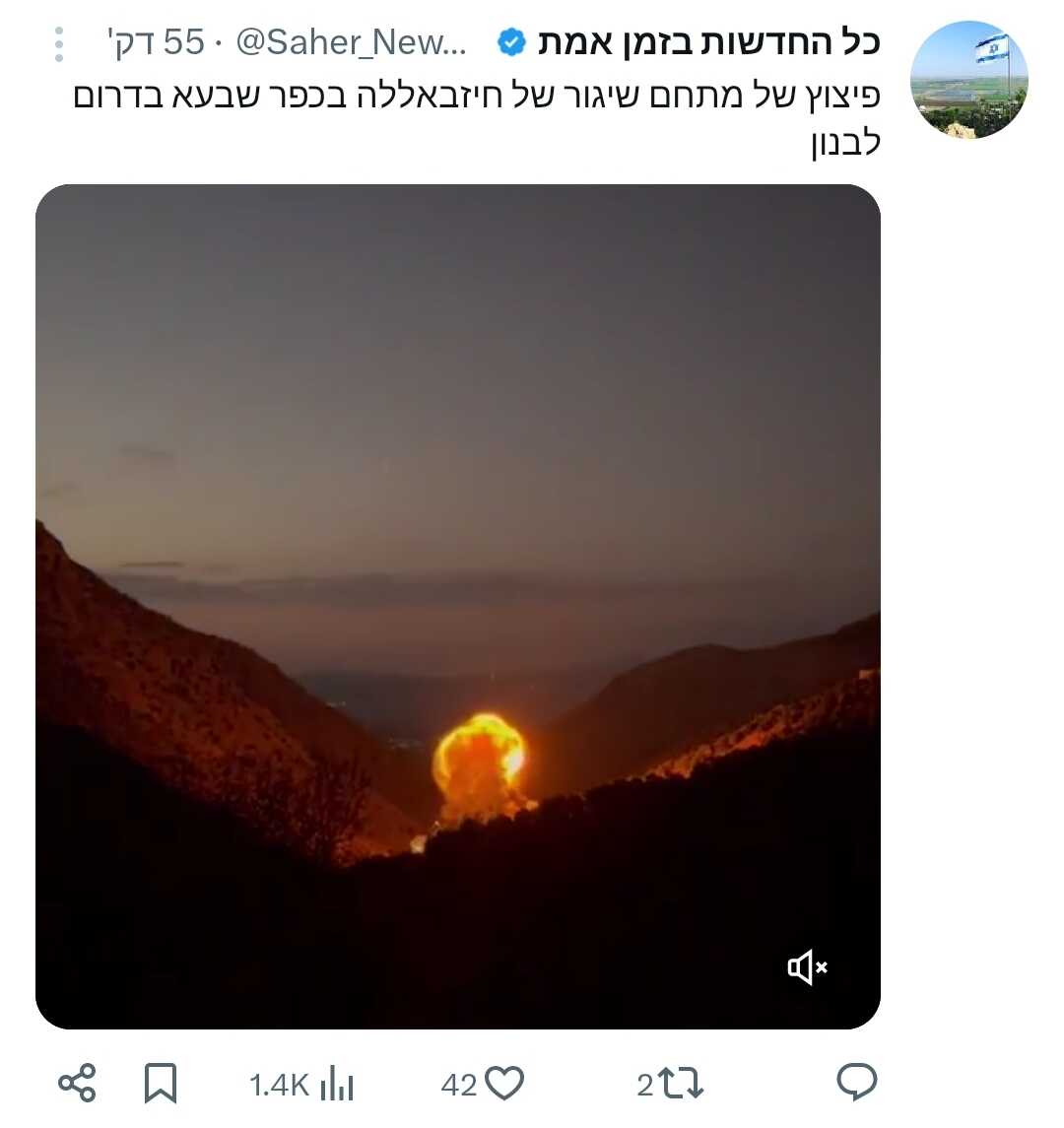Open the @Saher_New... account profile
1064x1128 pixels.
(x=352, y=42)
